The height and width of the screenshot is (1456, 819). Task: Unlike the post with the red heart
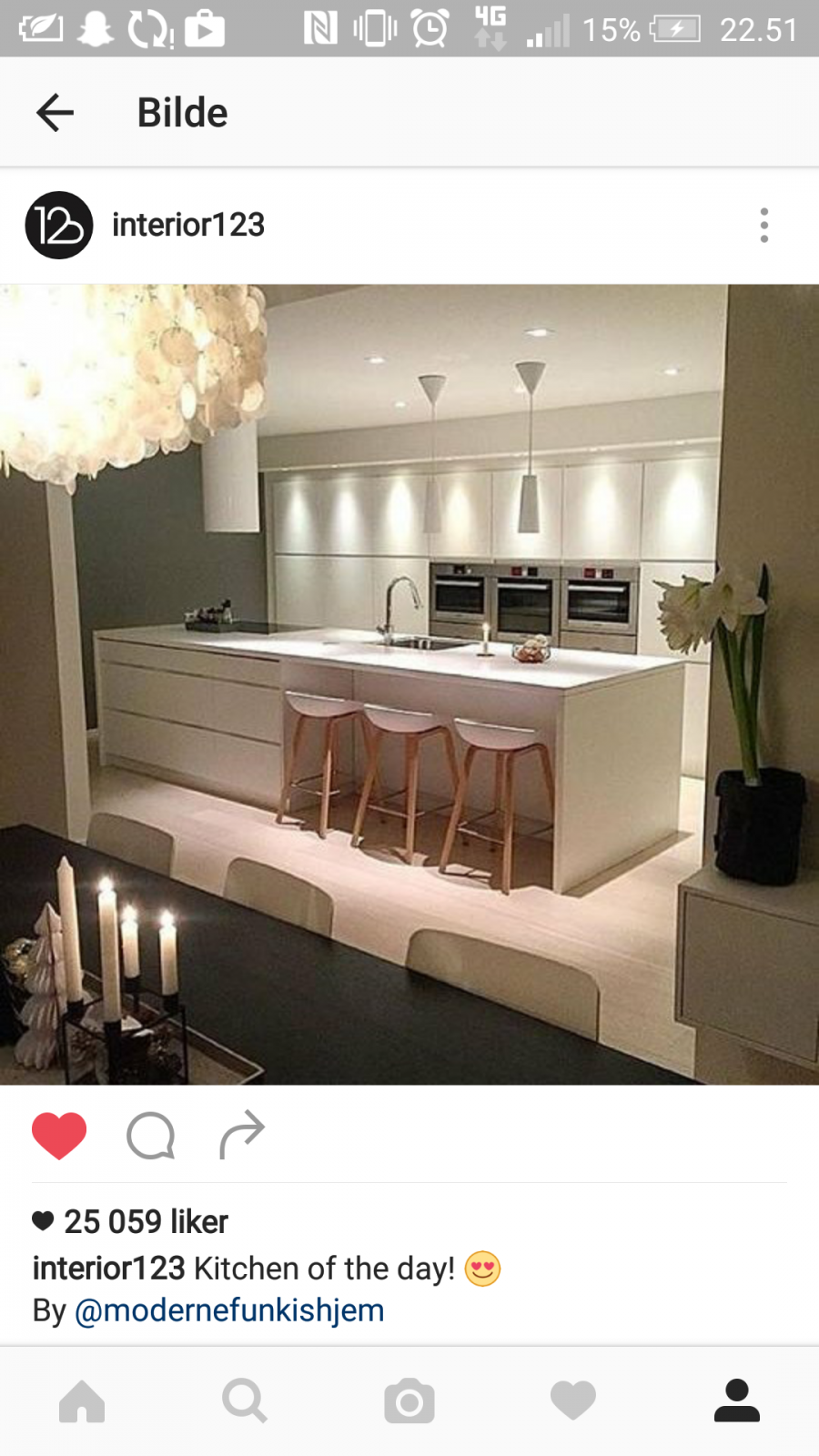pos(59,1135)
